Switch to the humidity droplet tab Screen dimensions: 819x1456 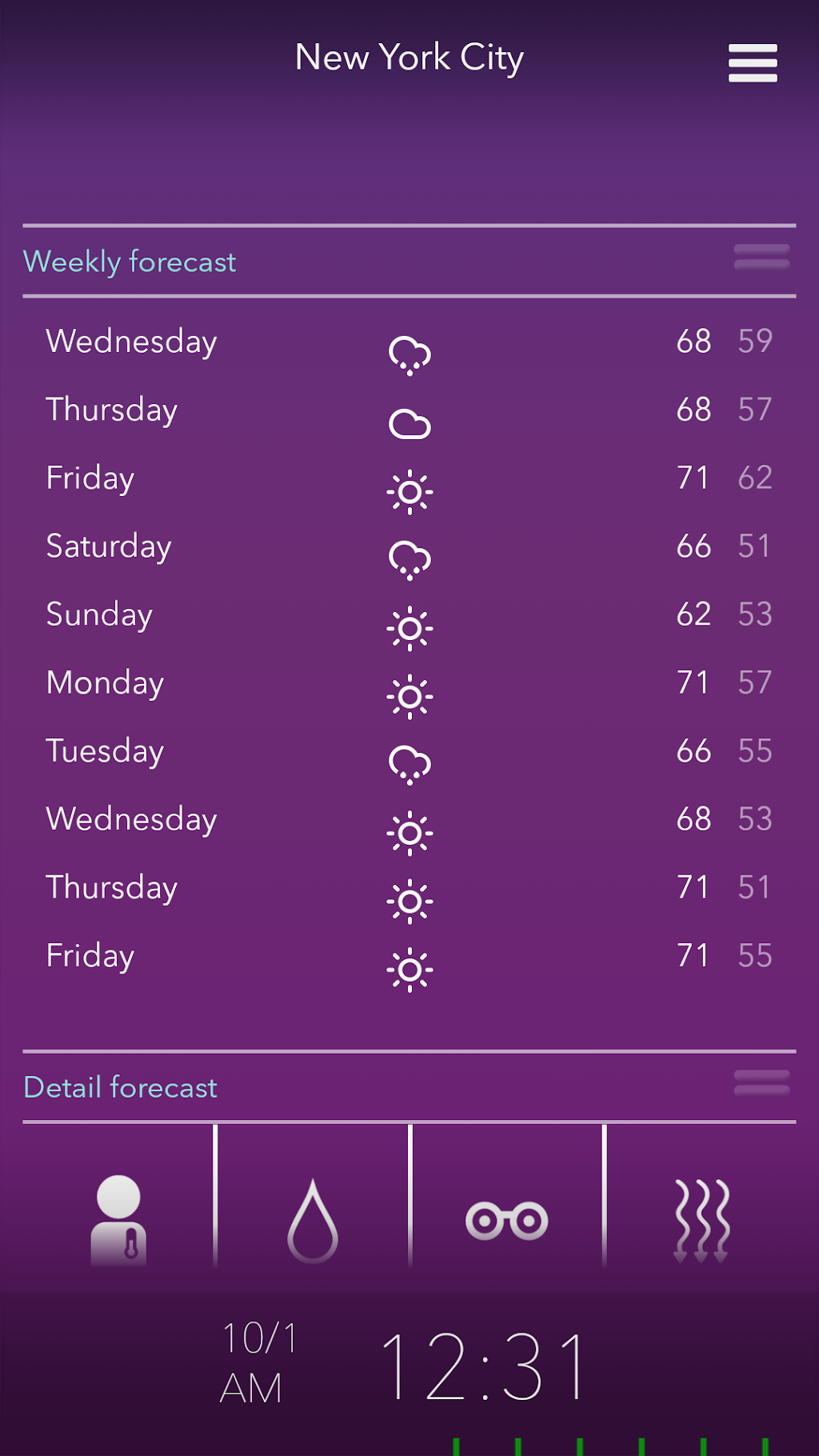(313, 1219)
